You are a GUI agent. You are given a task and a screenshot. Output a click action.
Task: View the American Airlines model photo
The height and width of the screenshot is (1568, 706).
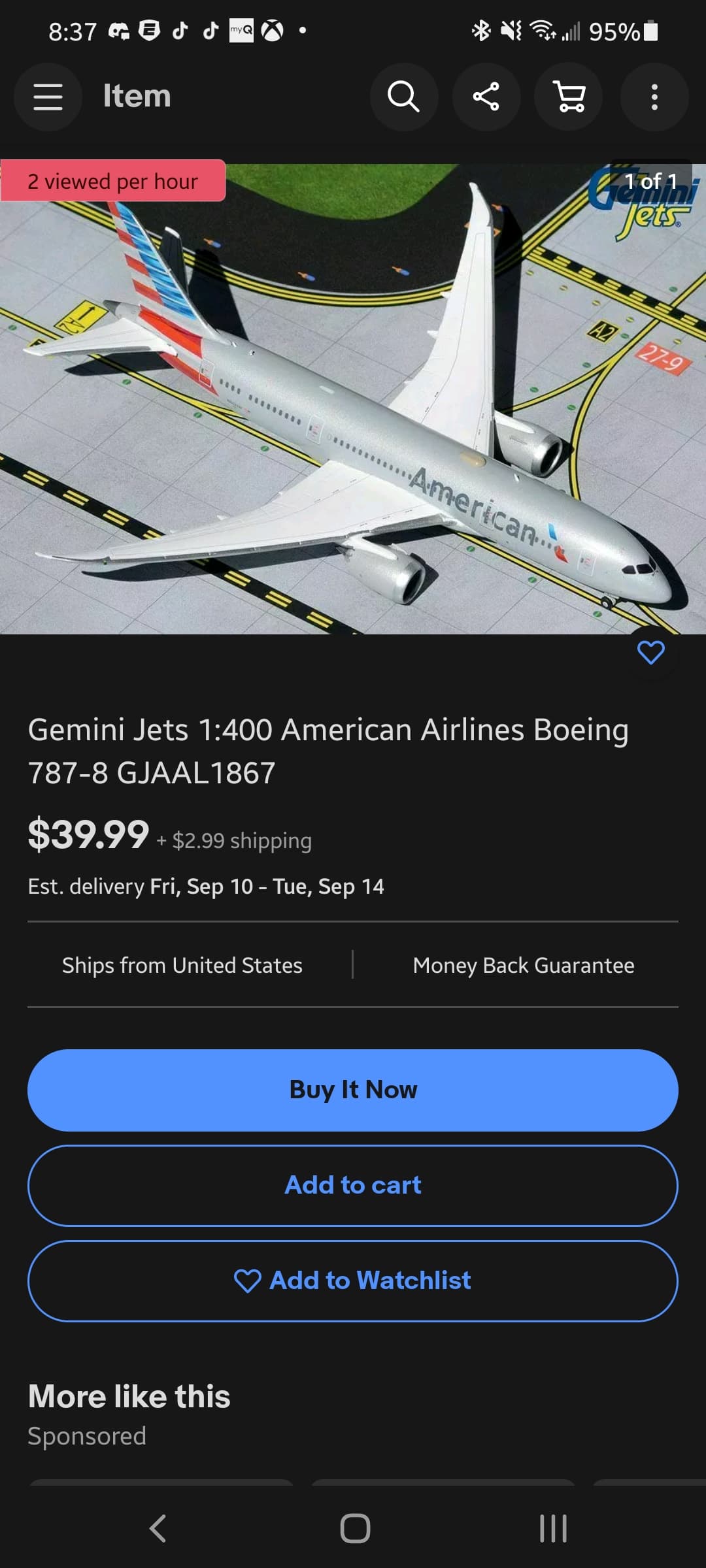(x=353, y=399)
